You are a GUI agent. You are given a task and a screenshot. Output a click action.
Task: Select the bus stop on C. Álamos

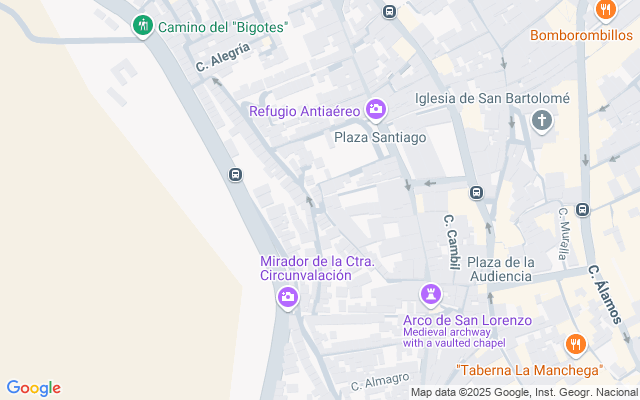[x=584, y=209]
